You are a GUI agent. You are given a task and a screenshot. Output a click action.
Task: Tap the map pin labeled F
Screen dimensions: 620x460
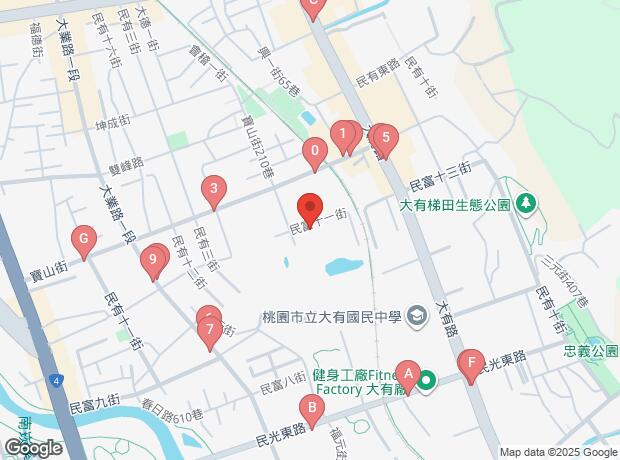(470, 363)
